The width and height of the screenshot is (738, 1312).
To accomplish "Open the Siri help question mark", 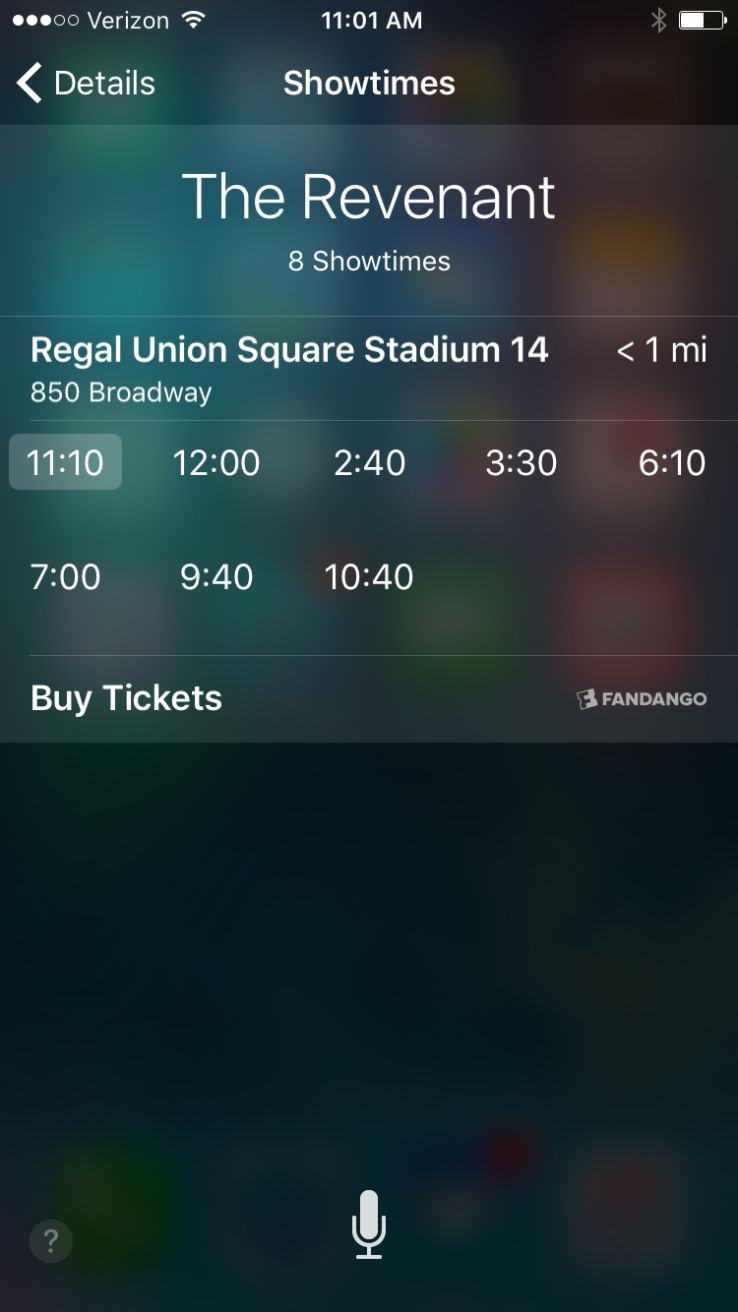I will [x=51, y=1242].
